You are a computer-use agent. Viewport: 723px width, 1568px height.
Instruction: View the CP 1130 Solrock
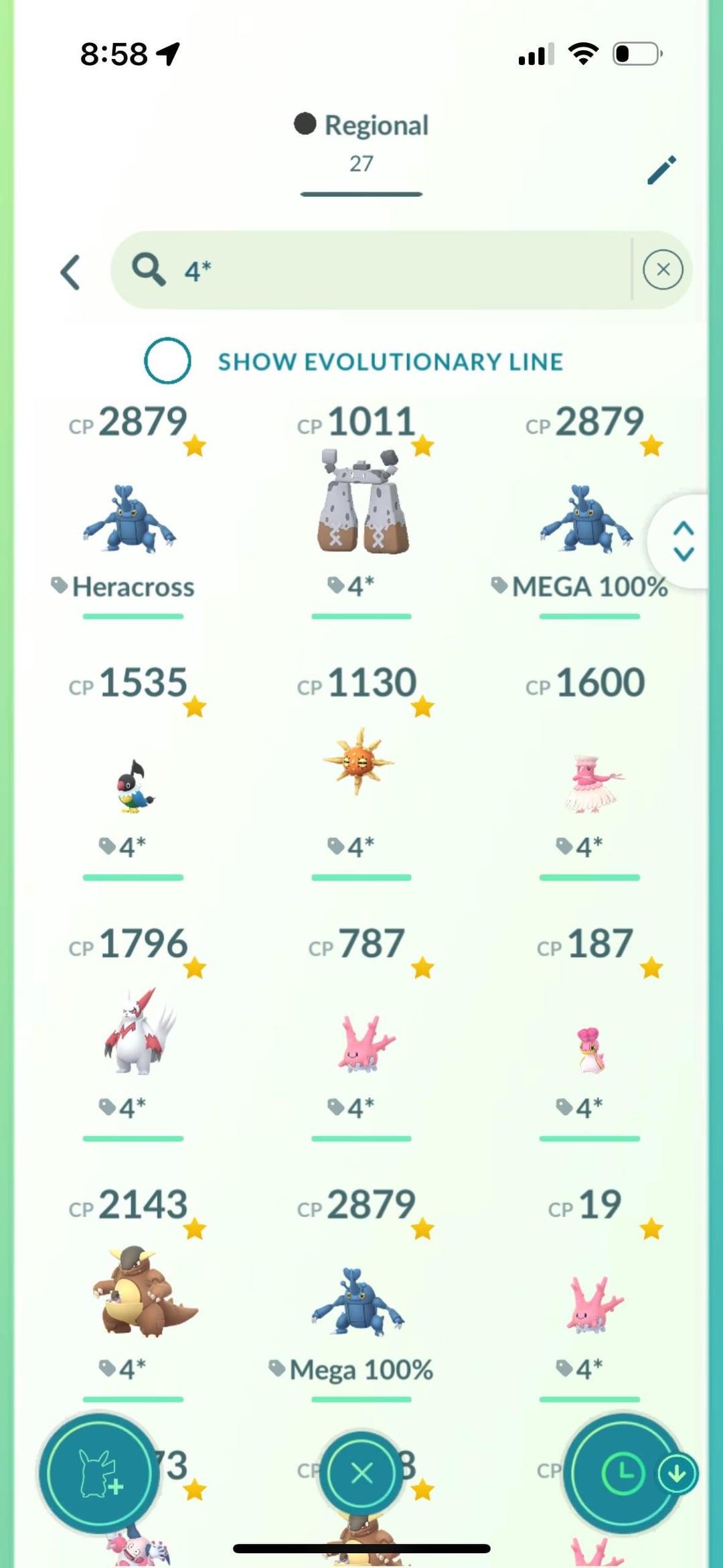coord(359,761)
